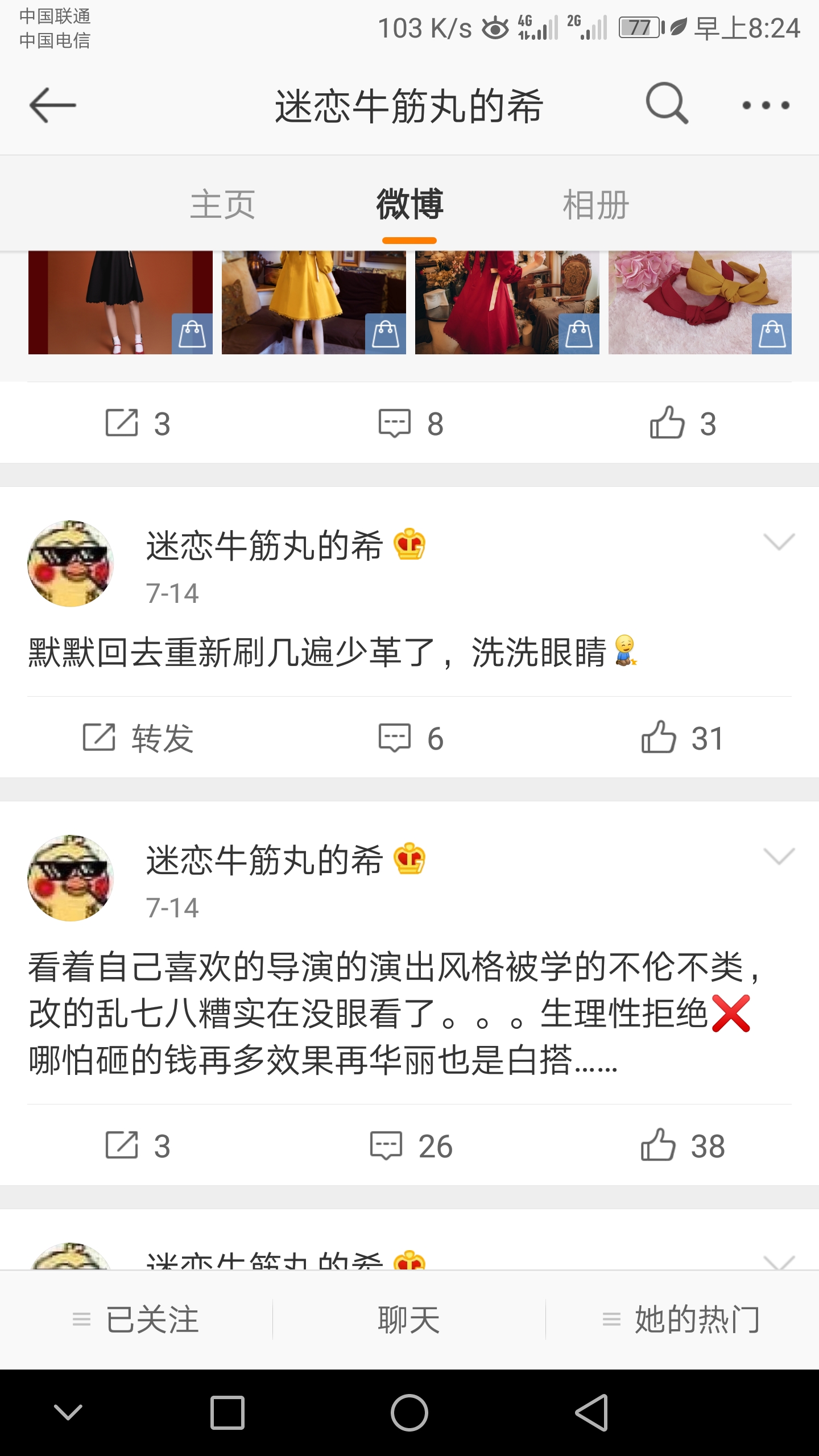Tap 转发 to repost the 洗洗眼睛 post
Screen dimensions: 819x1456
(x=138, y=738)
